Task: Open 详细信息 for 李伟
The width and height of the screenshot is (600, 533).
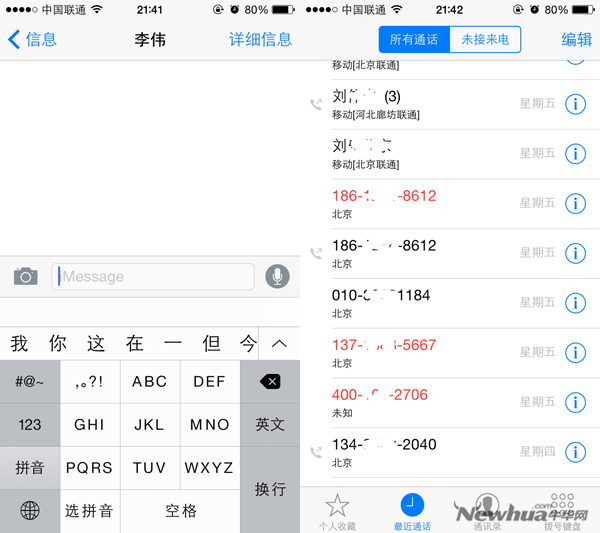Action: pos(260,40)
